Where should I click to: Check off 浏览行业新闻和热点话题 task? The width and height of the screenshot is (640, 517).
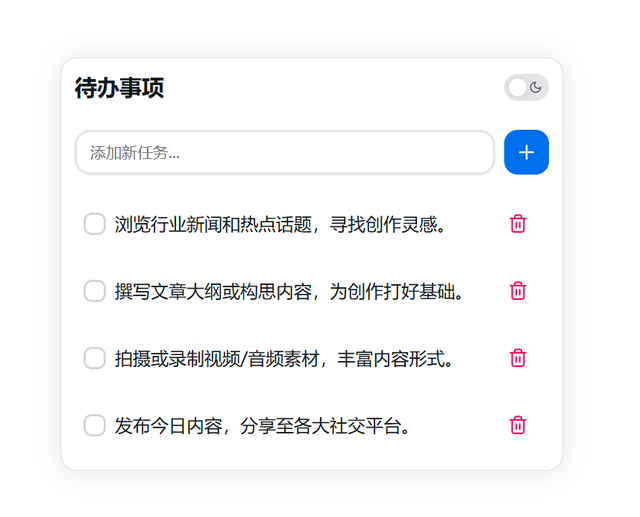(95, 224)
